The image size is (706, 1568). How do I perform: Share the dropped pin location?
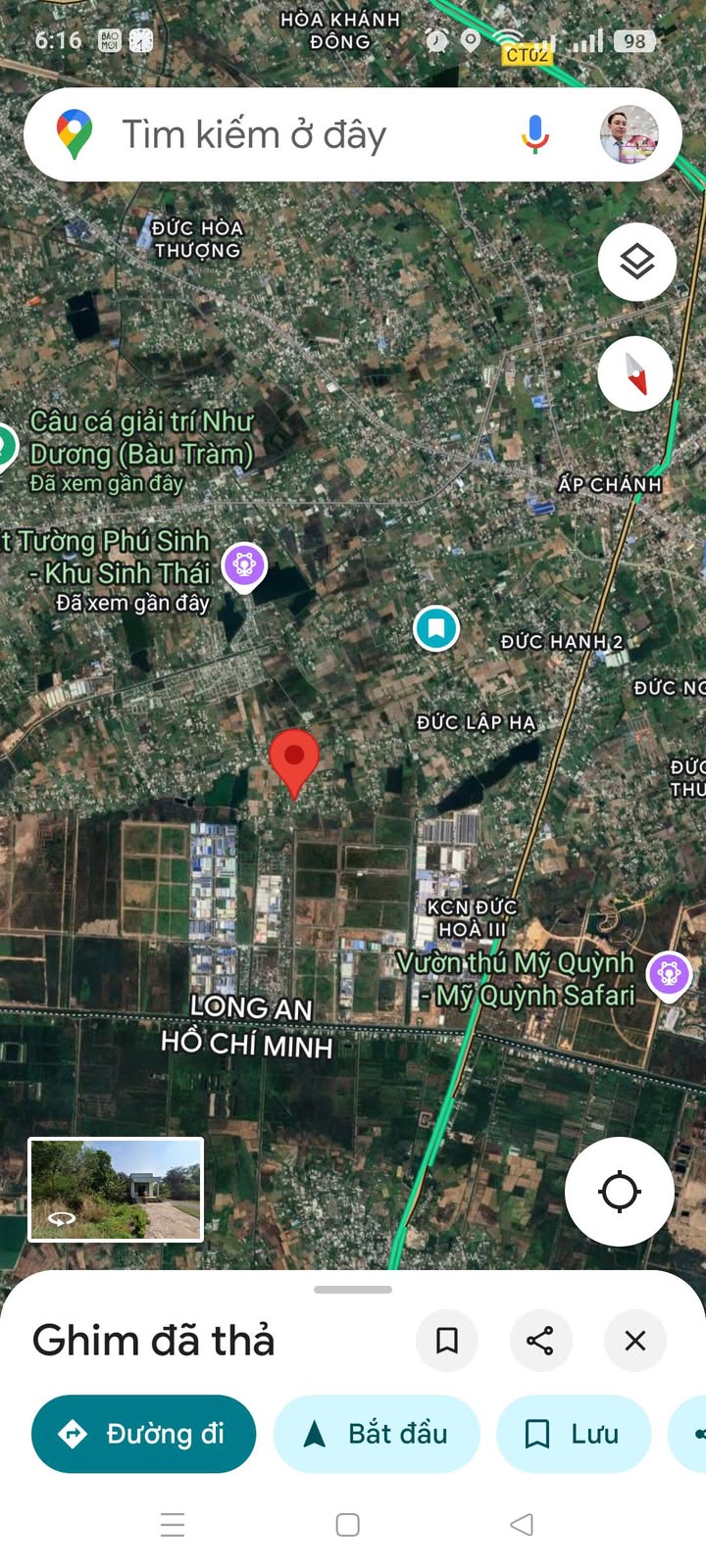pos(540,1340)
